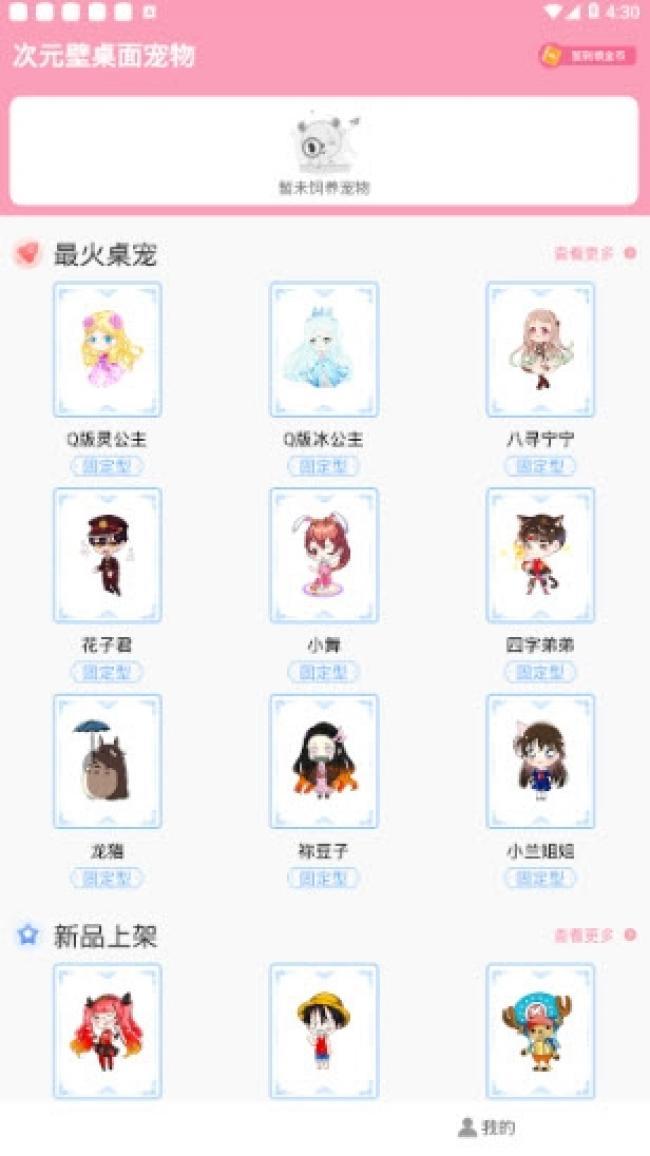Open the straw hat boy pet in 新品上架

(x=324, y=1030)
